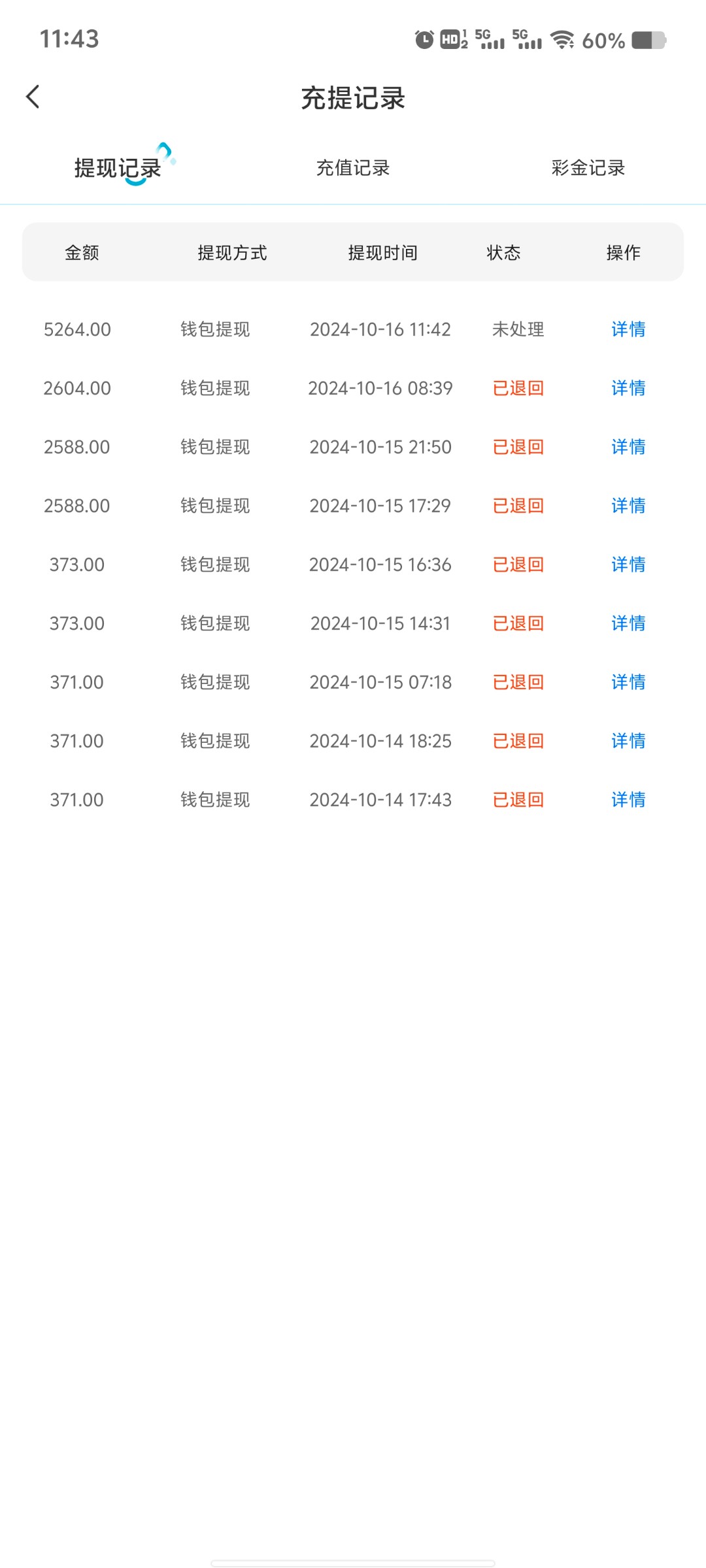The height and width of the screenshot is (1568, 706).
Task: Switch to the 充值记录 tab
Action: pyautogui.click(x=353, y=168)
